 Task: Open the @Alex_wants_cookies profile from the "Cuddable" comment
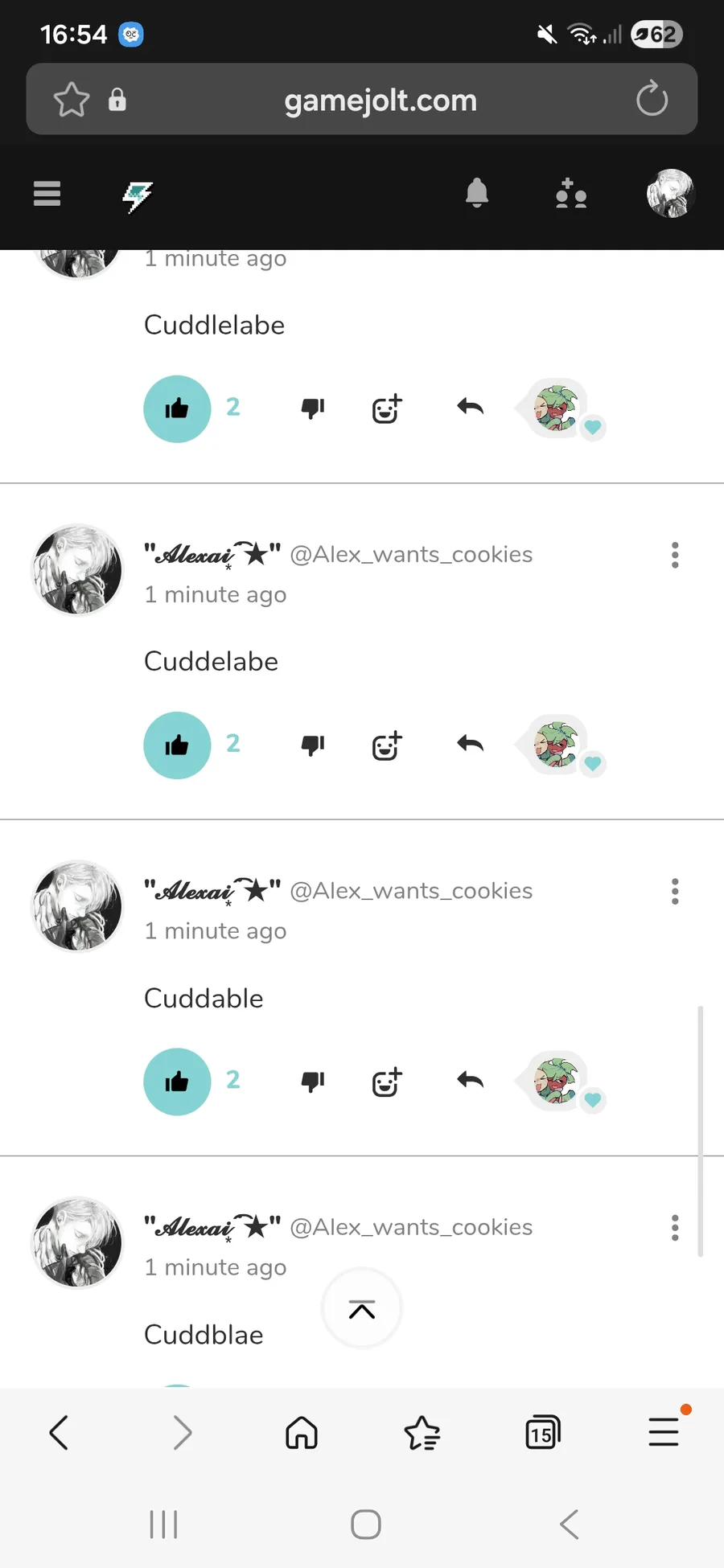click(x=410, y=891)
